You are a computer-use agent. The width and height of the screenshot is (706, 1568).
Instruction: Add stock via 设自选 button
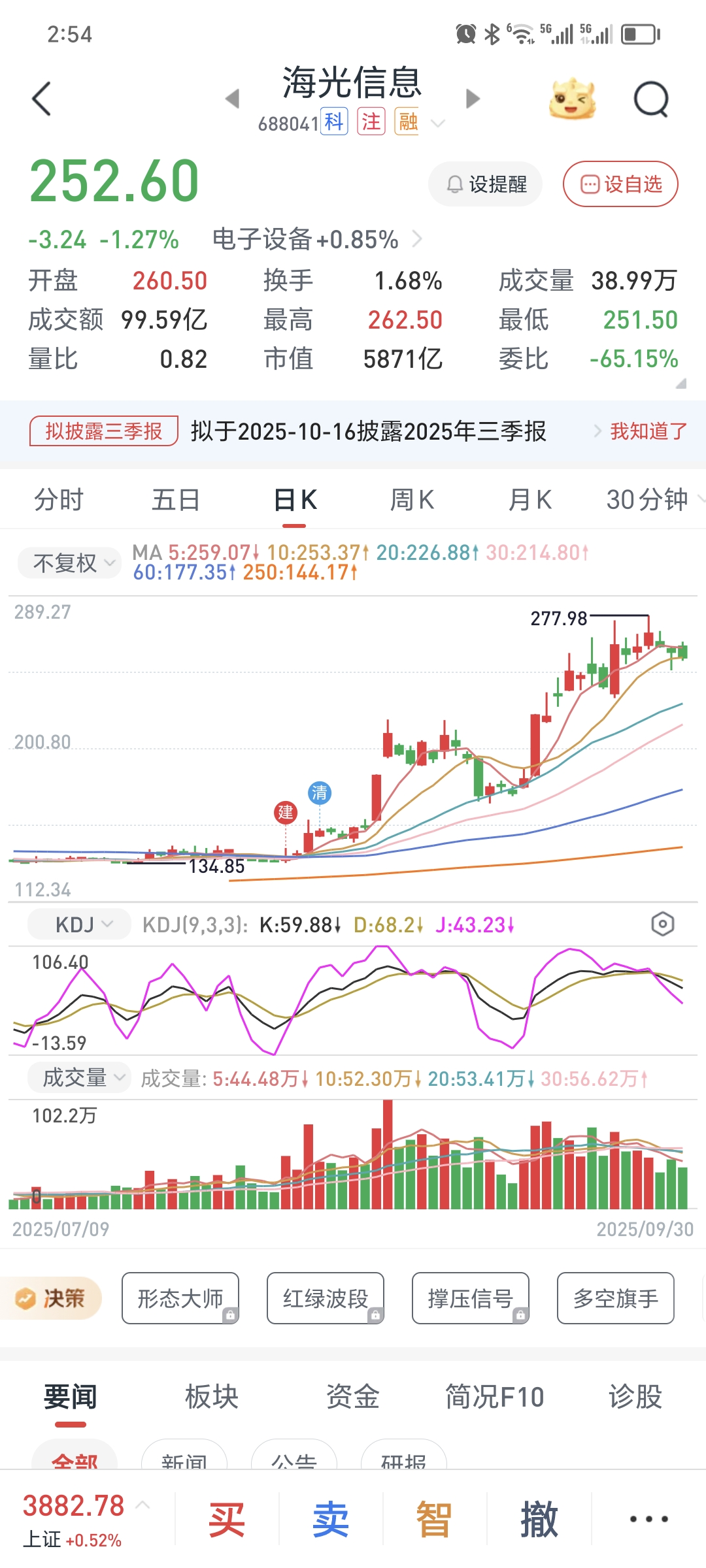click(x=620, y=184)
